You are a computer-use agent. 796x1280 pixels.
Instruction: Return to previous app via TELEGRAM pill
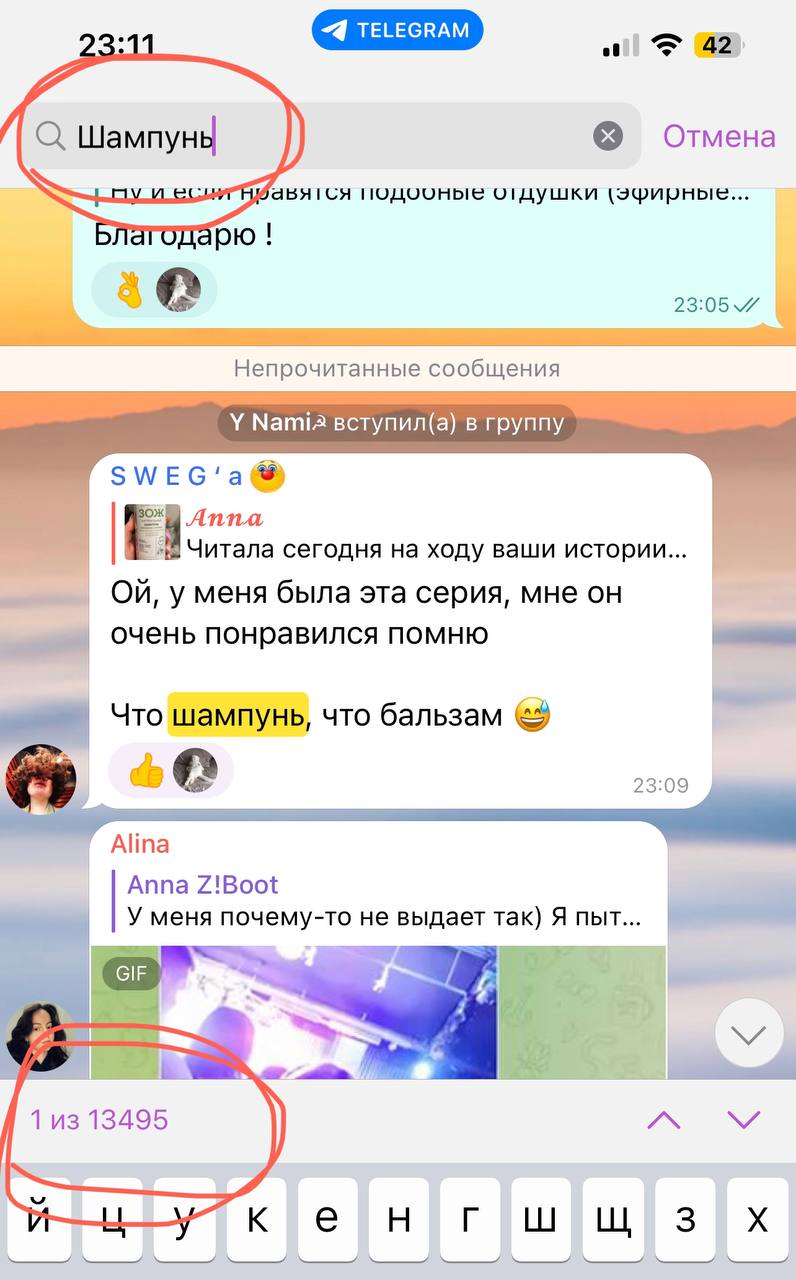point(398,30)
